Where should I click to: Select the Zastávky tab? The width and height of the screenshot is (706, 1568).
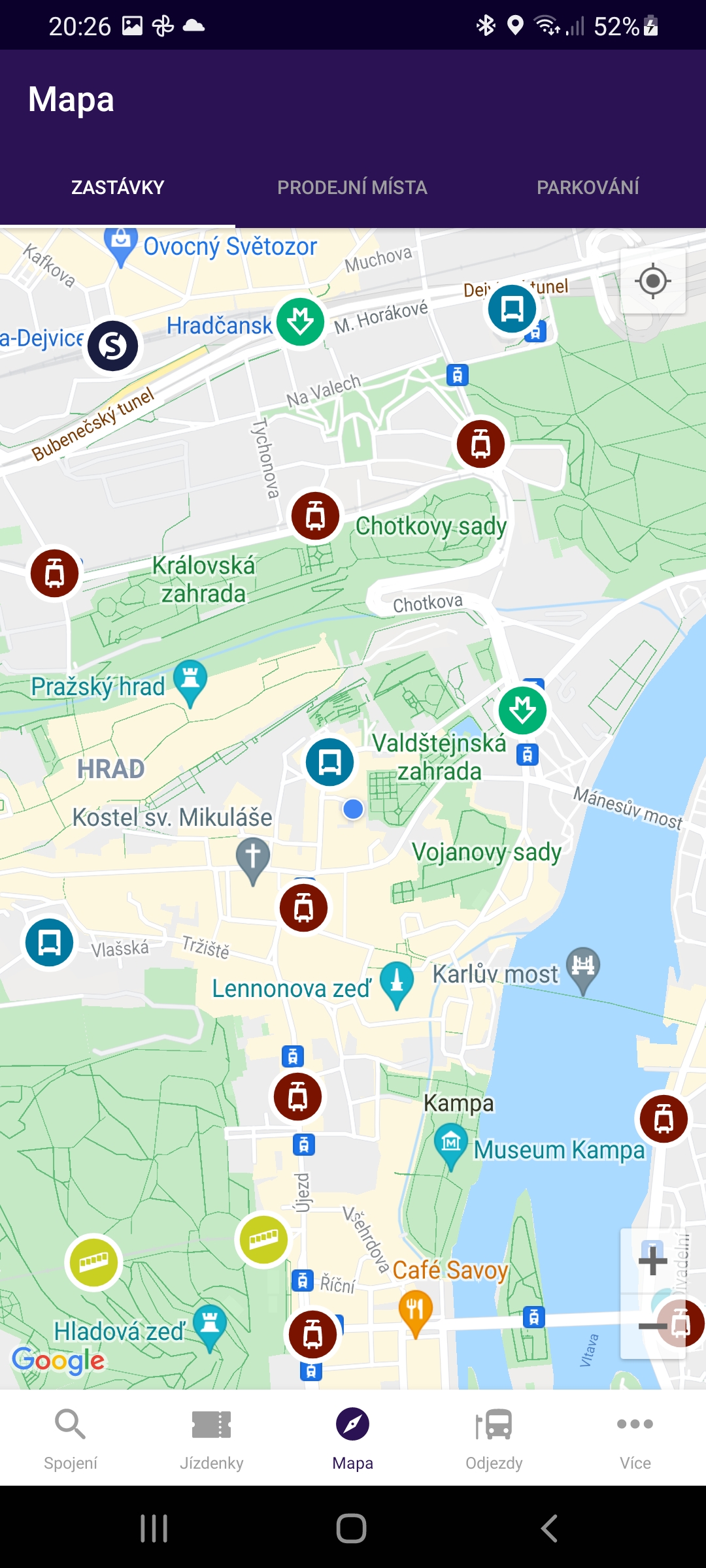coord(118,188)
